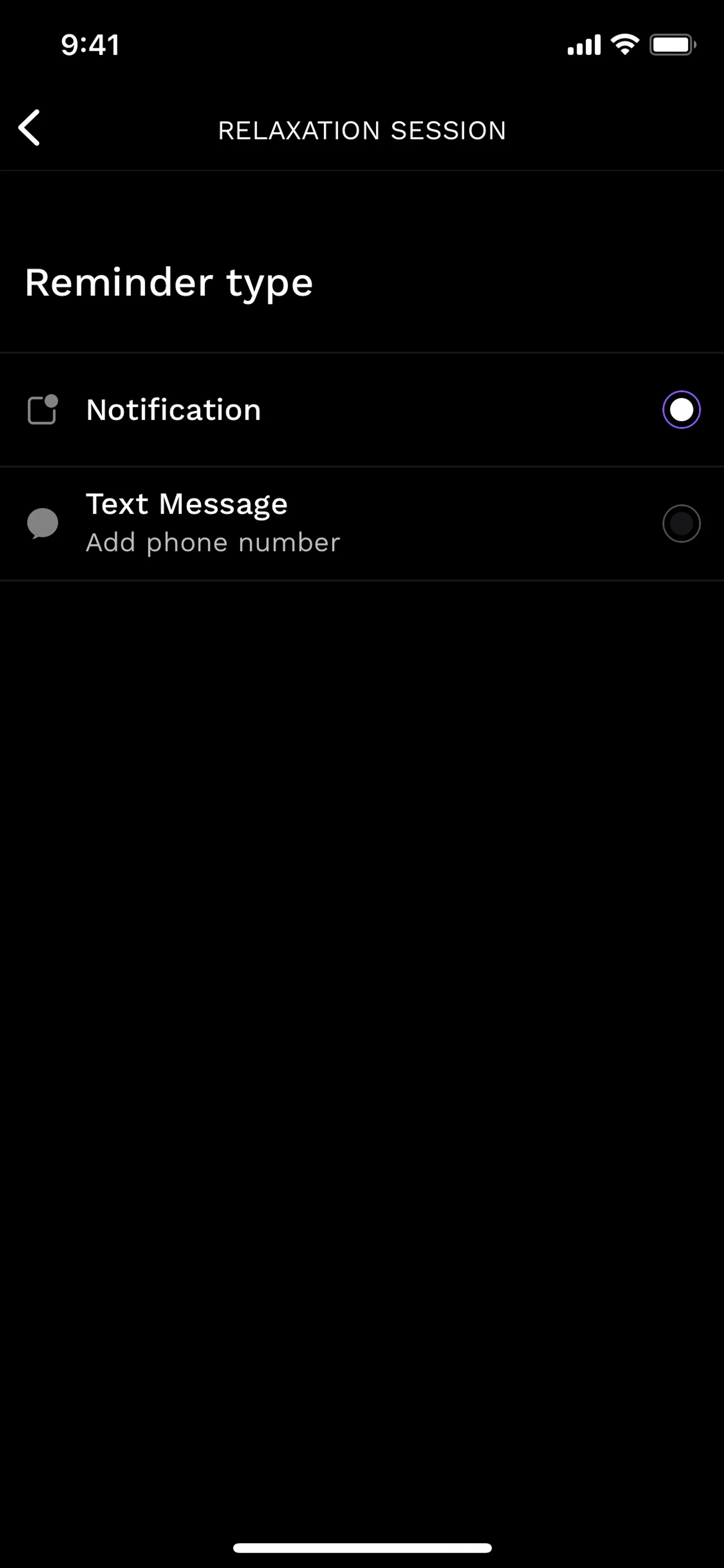
Task: Choose Text Message as reminder type
Action: tap(680, 523)
